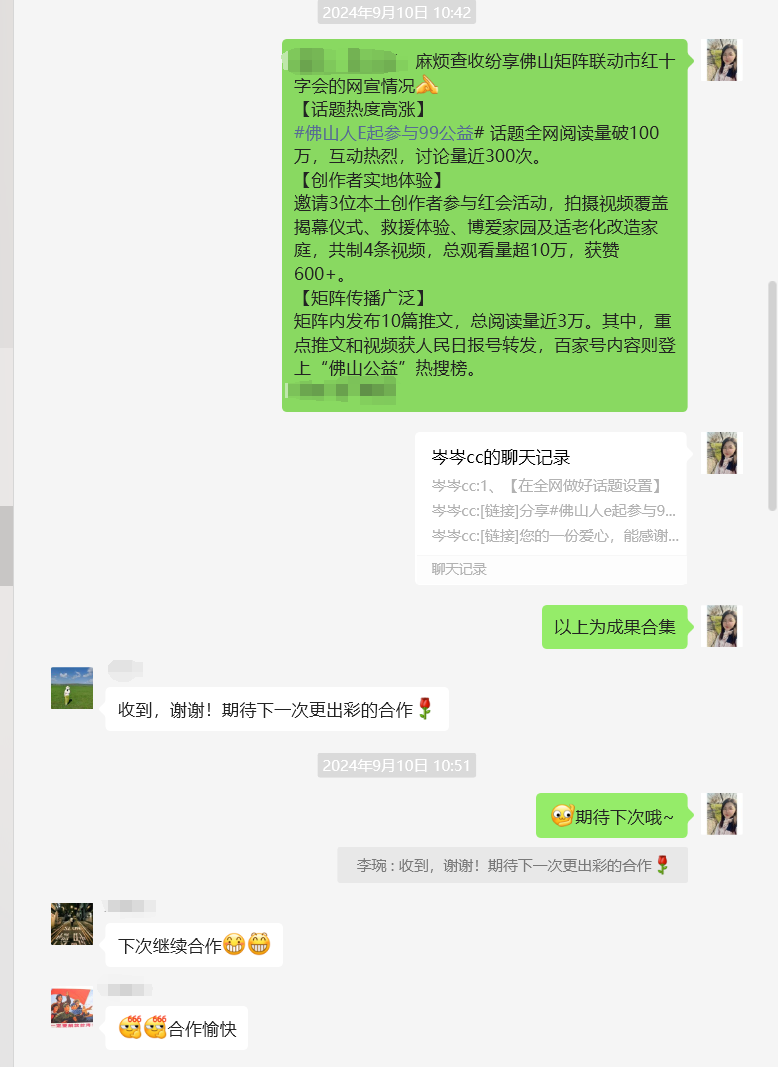The height and width of the screenshot is (1067, 778).
Task: Tap the quoted 李琬 reply under 期待下次哦~
Action: coord(513,865)
